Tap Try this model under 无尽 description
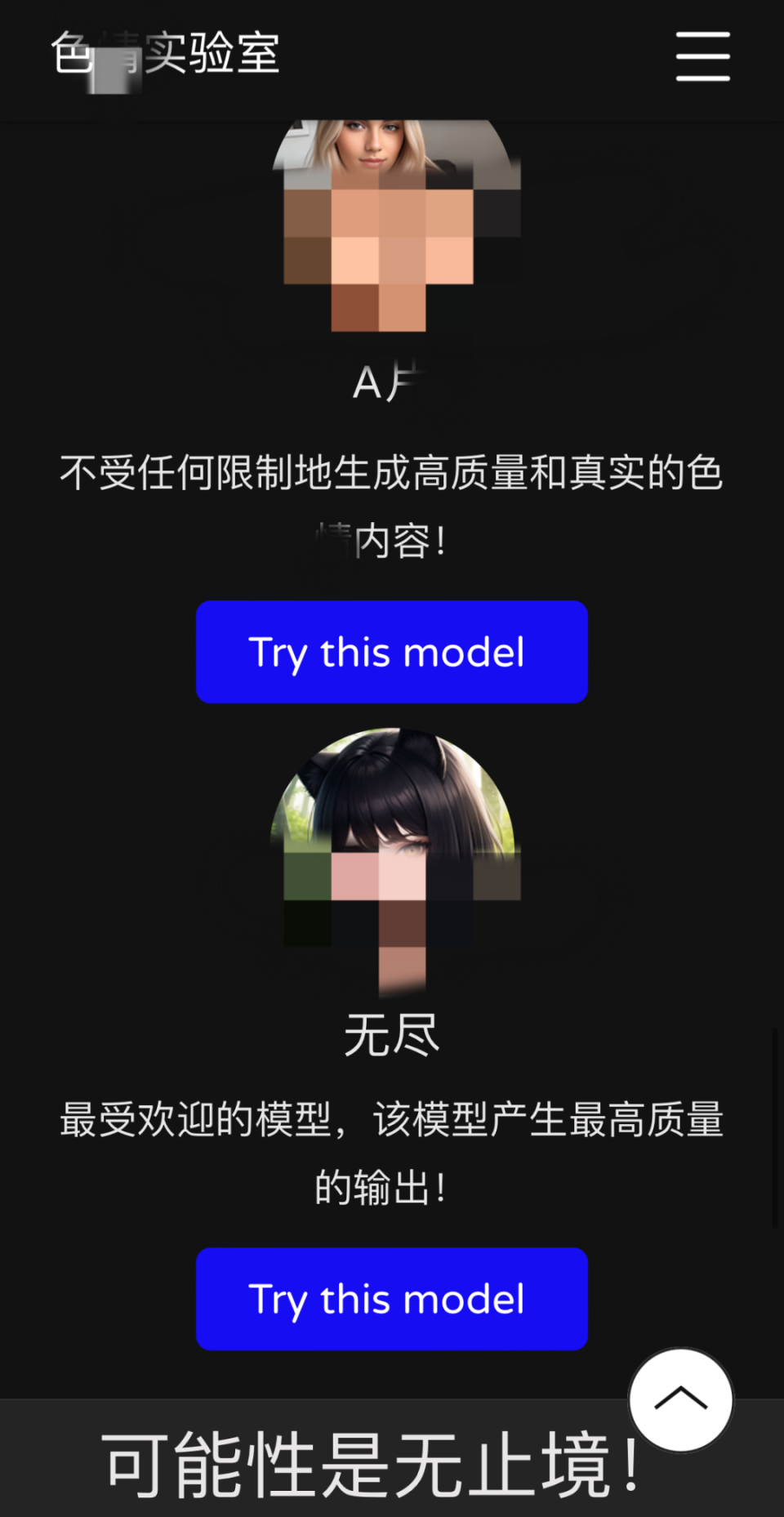Screen dimensions: 784x1517 391,1298
